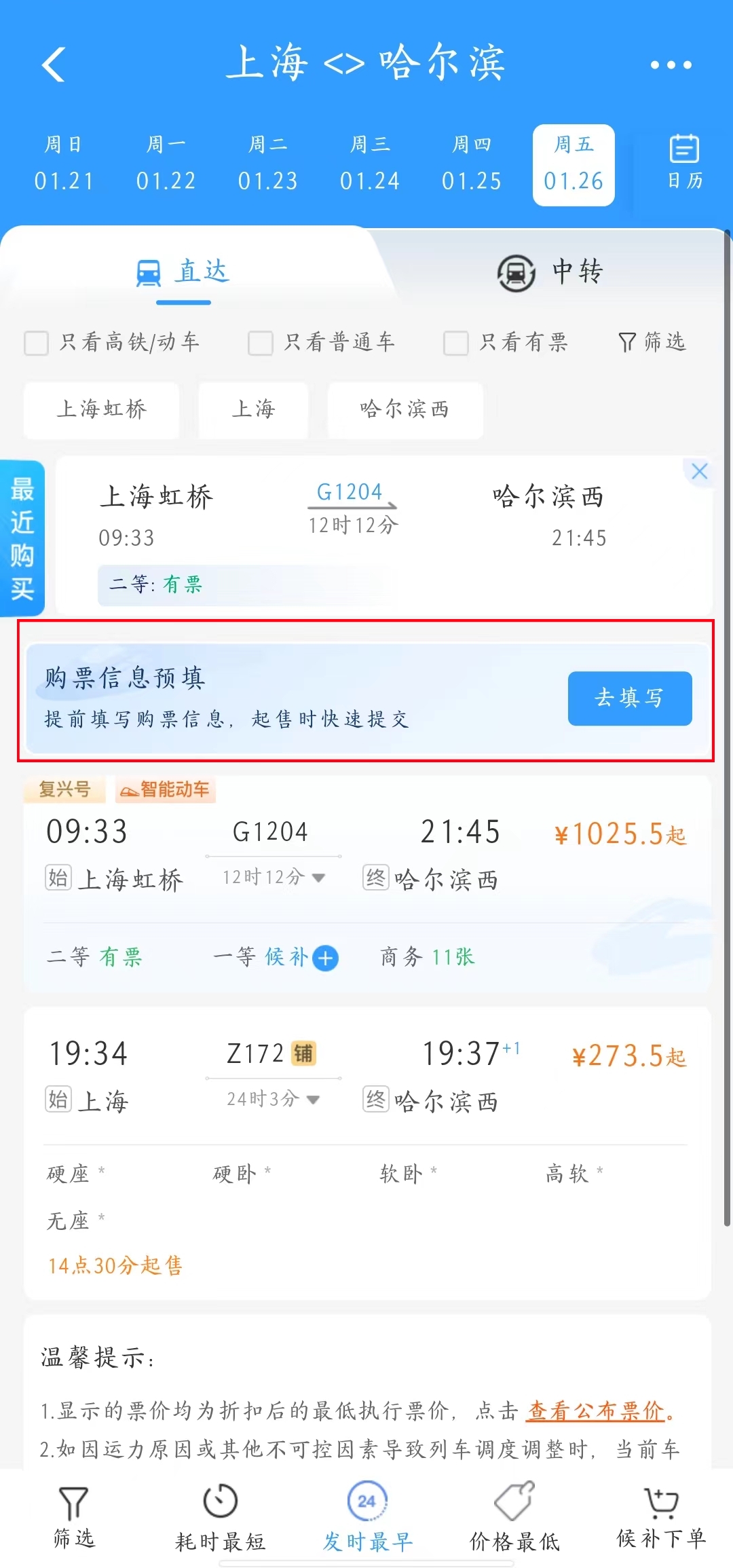This screenshot has height=1568, width=733.
Task: Open the three-dot overflow menu
Action: pos(671,65)
